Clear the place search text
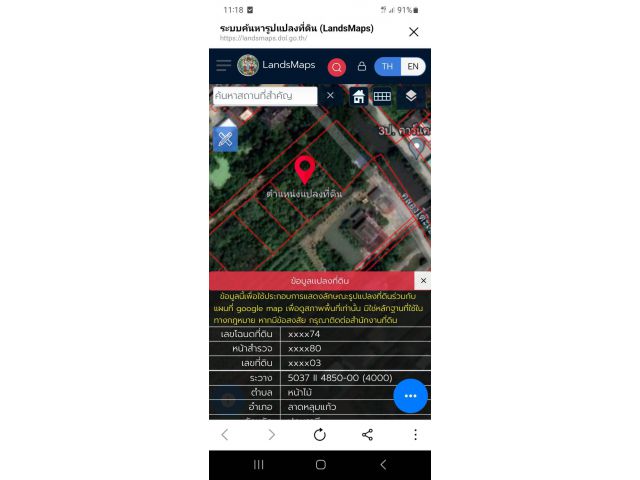Viewport: 640px width, 480px height. tap(330, 96)
